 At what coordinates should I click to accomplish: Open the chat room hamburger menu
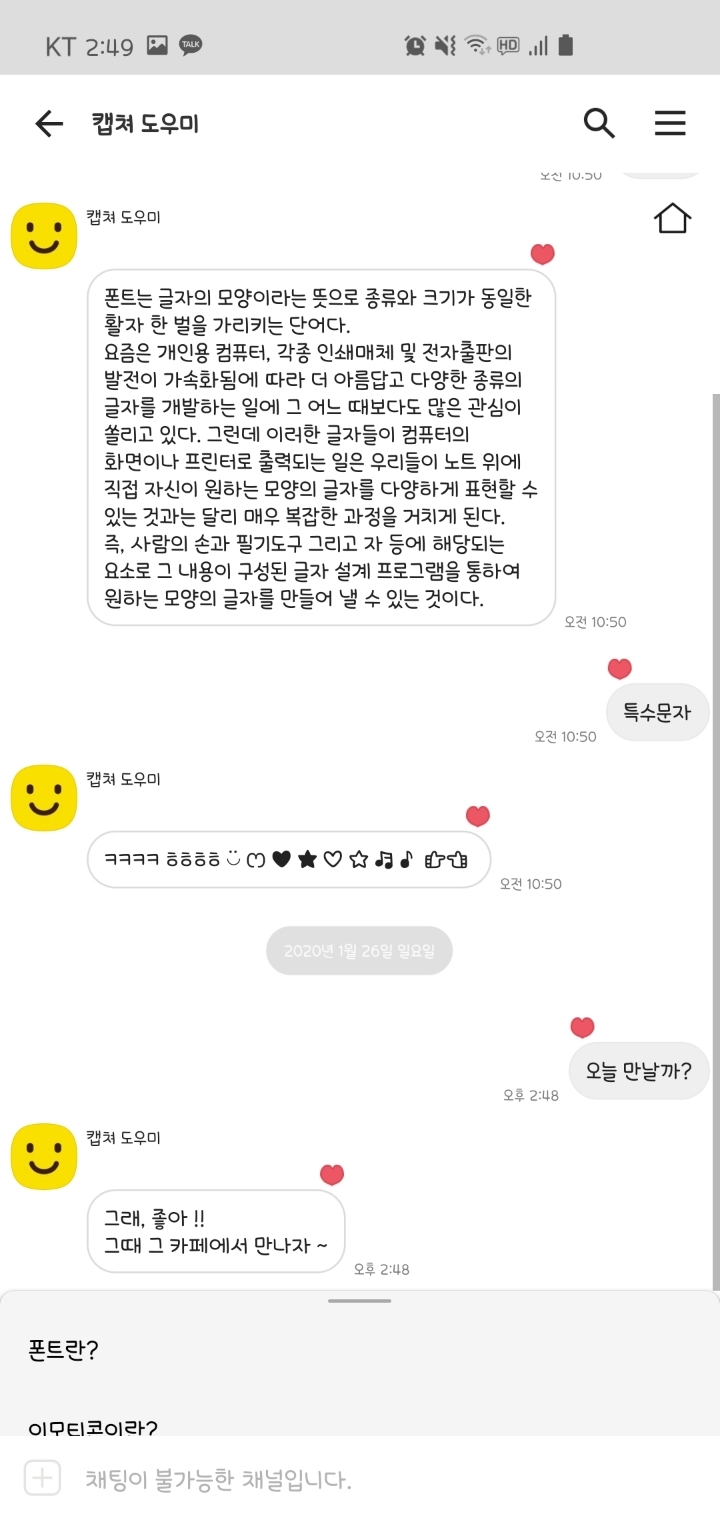670,123
